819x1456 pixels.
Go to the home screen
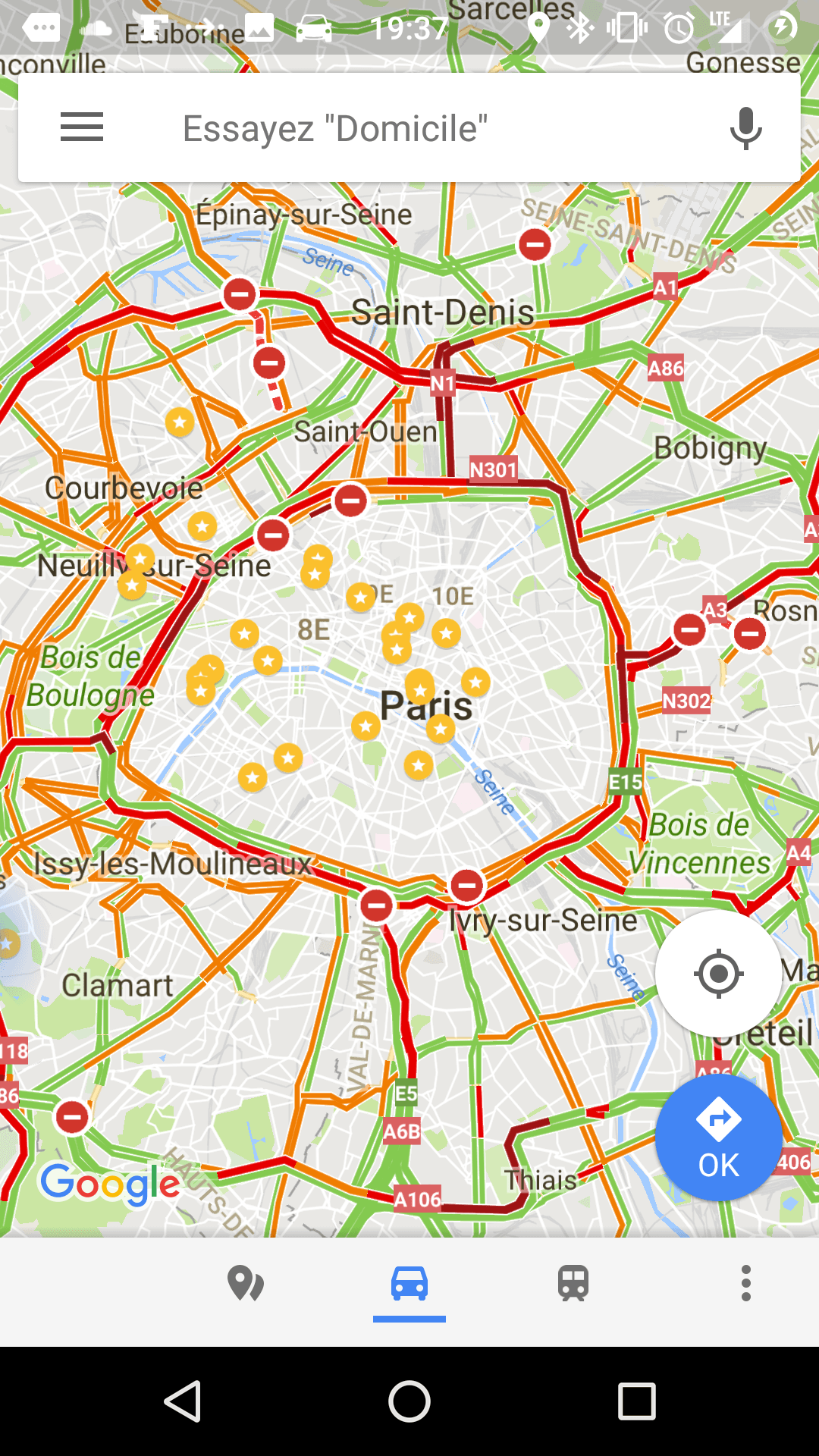click(409, 1401)
